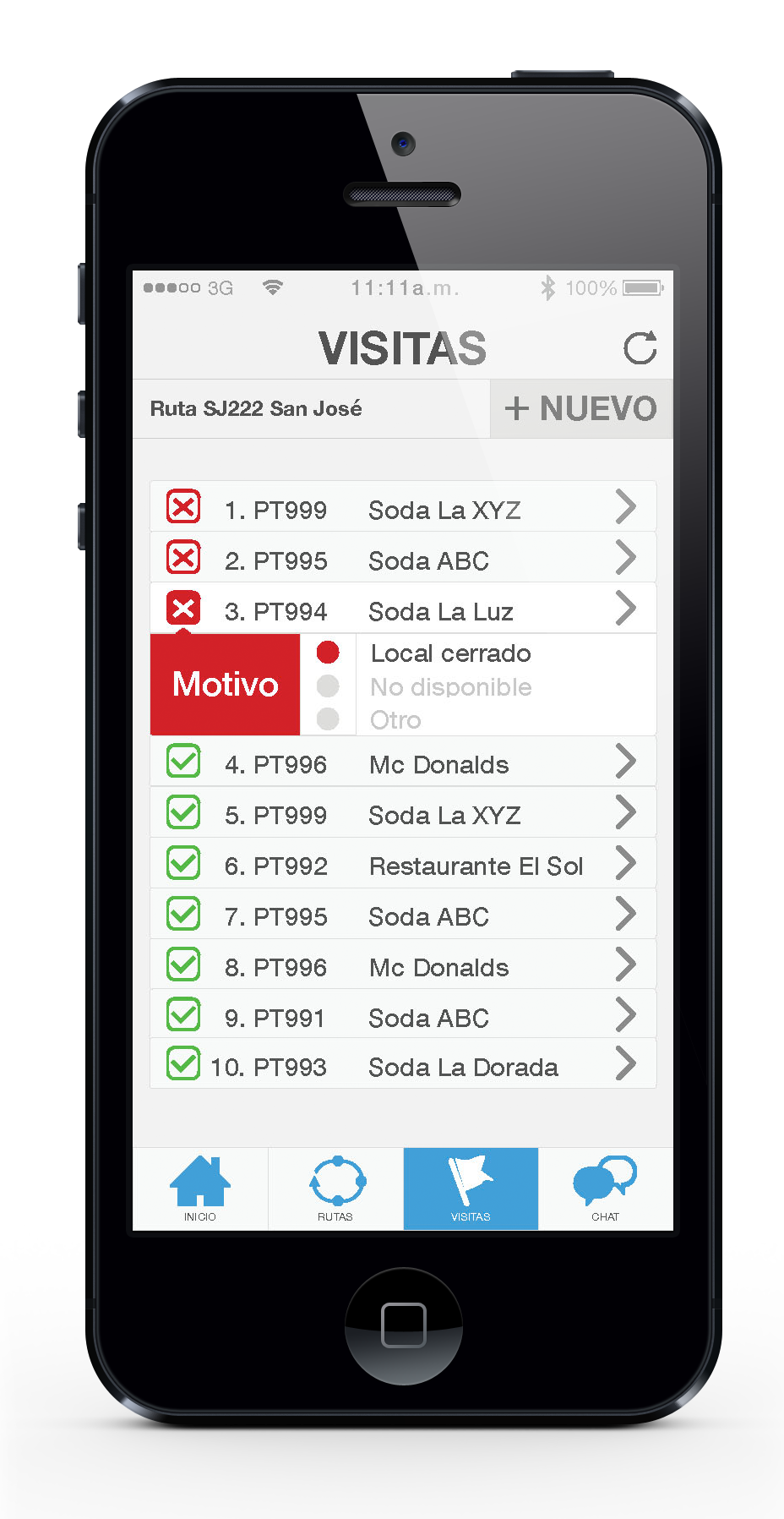Open visit 10. PT993 Soda La Dorada
The height and width of the screenshot is (1519, 784).
pyautogui.click(x=403, y=1065)
